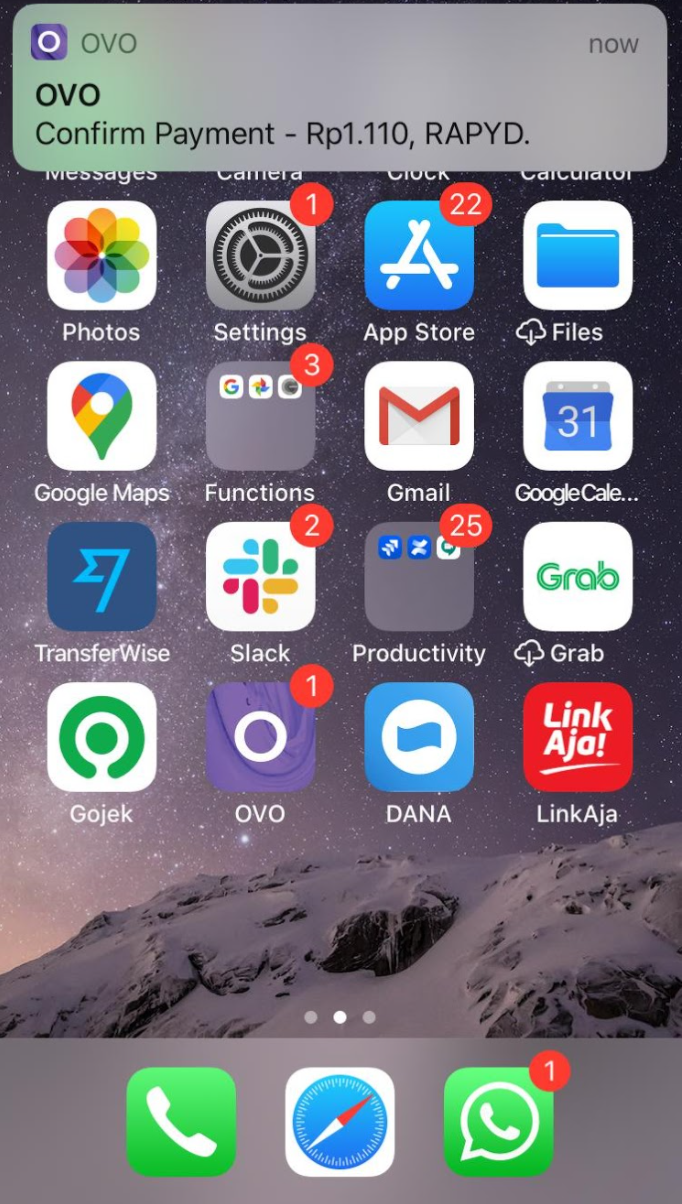Open the Photos app
Viewport: 682px width, 1204px height.
pos(102,256)
